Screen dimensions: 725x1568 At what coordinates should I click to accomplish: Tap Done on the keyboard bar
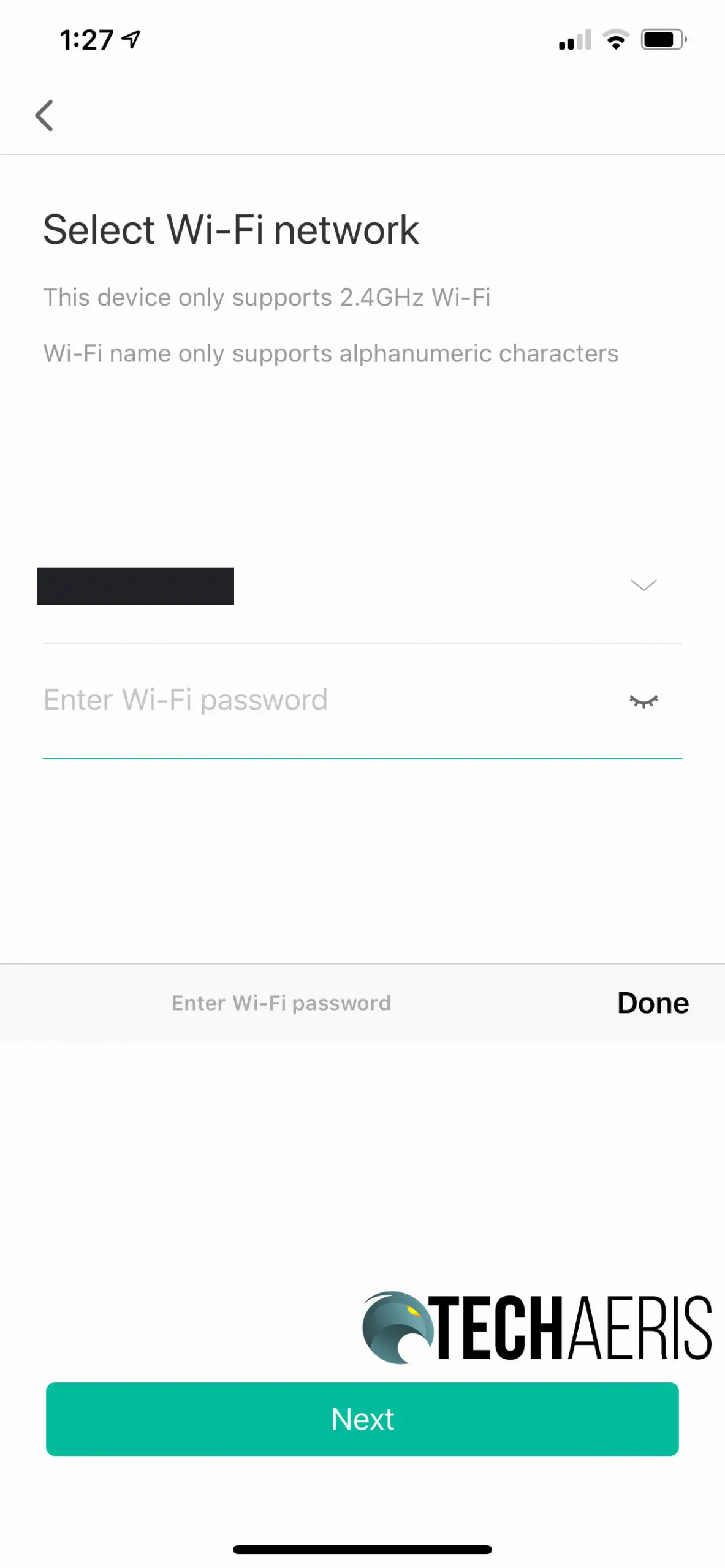click(653, 1003)
